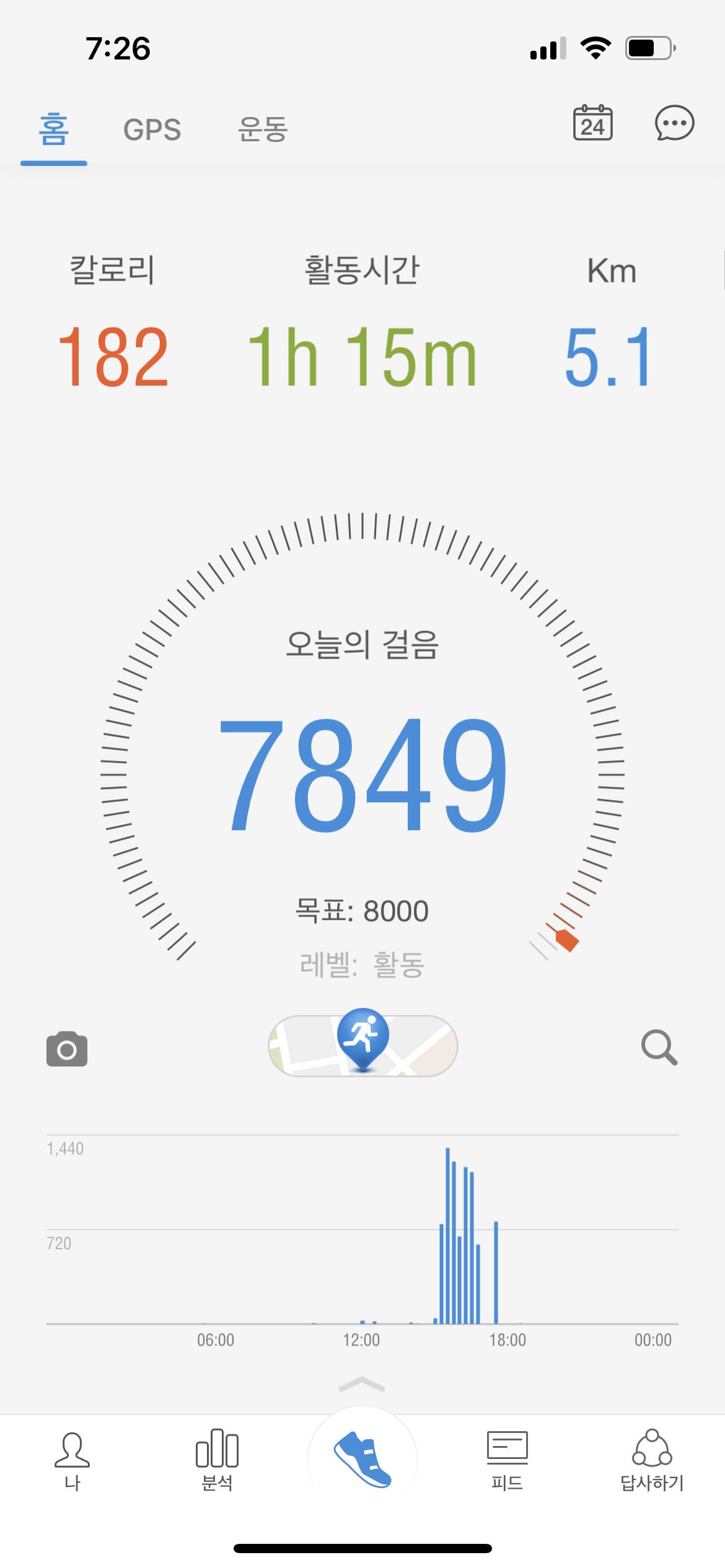725x1568 pixels.
Task: Open the 답사하기 explore tab
Action: tap(652, 1461)
